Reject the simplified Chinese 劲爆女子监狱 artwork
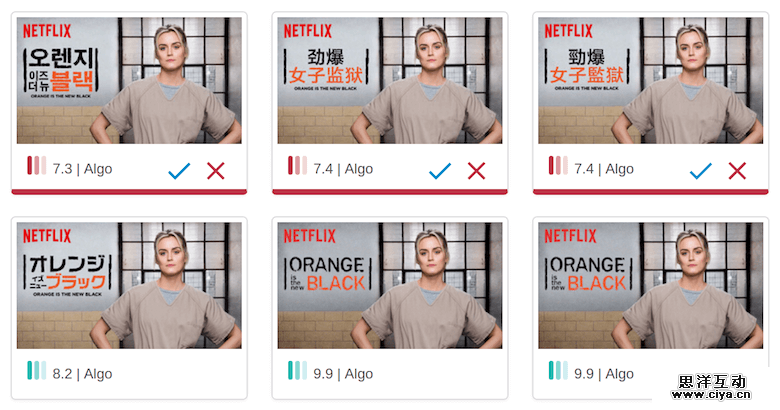This screenshot has width=780, height=410. click(x=477, y=170)
